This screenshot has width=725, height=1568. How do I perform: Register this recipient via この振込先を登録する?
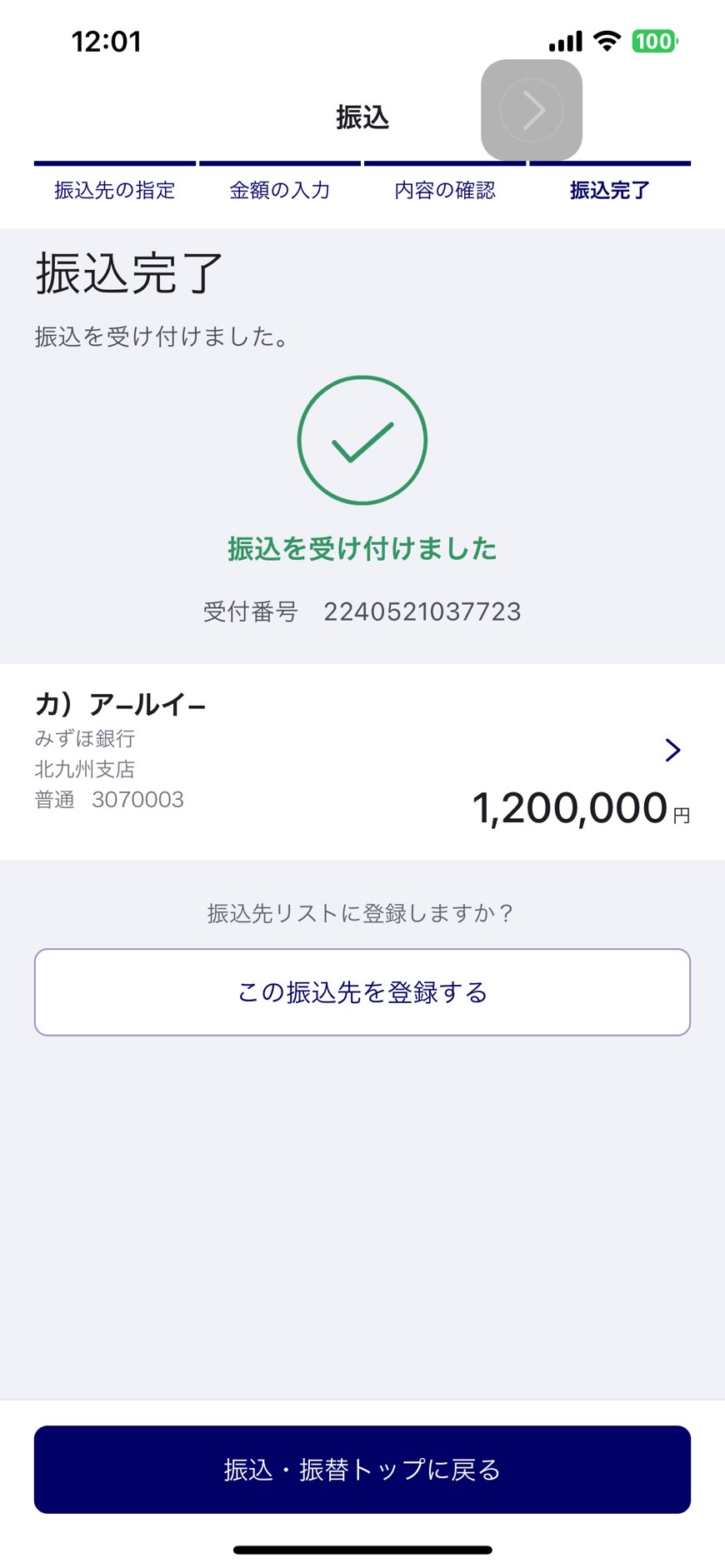point(362,992)
